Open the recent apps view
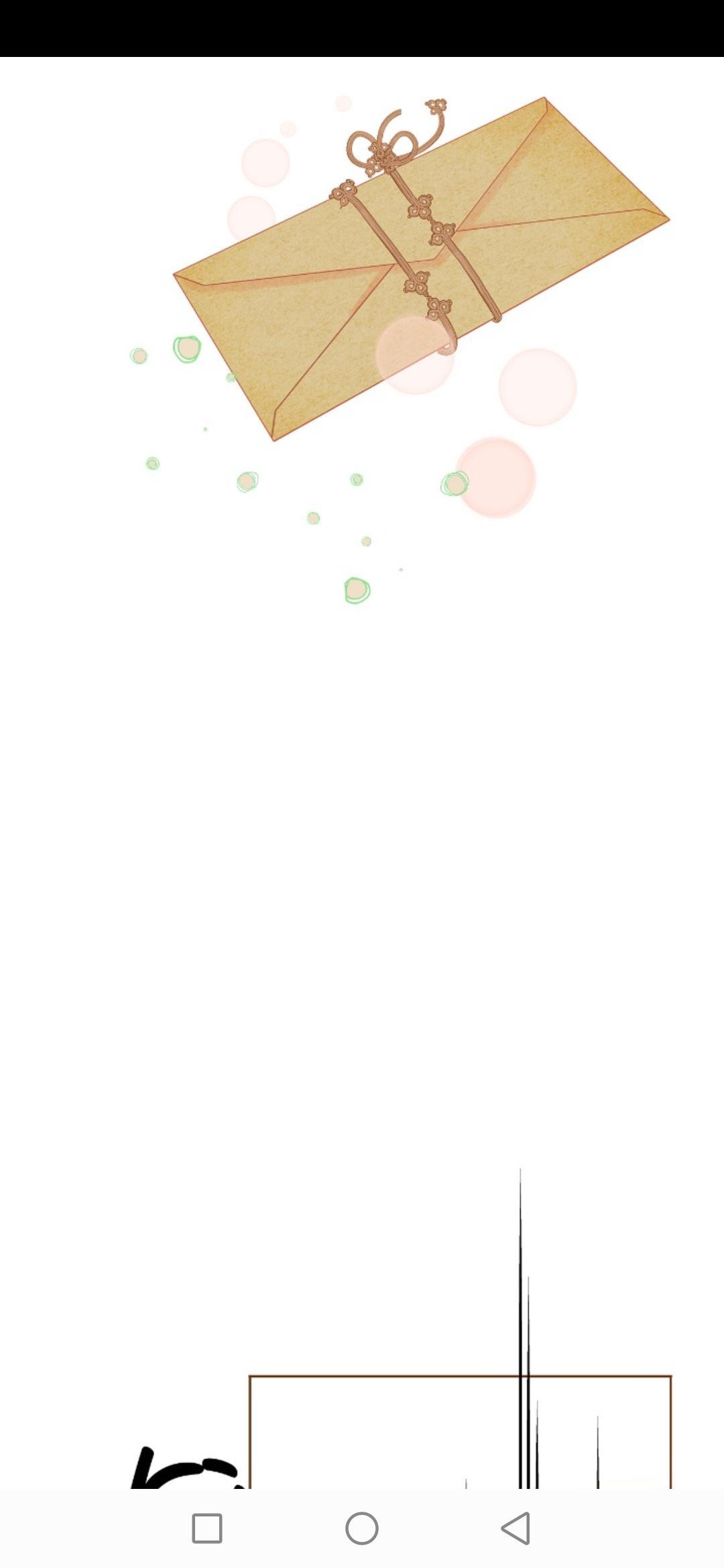724x1568 pixels. point(207,1528)
